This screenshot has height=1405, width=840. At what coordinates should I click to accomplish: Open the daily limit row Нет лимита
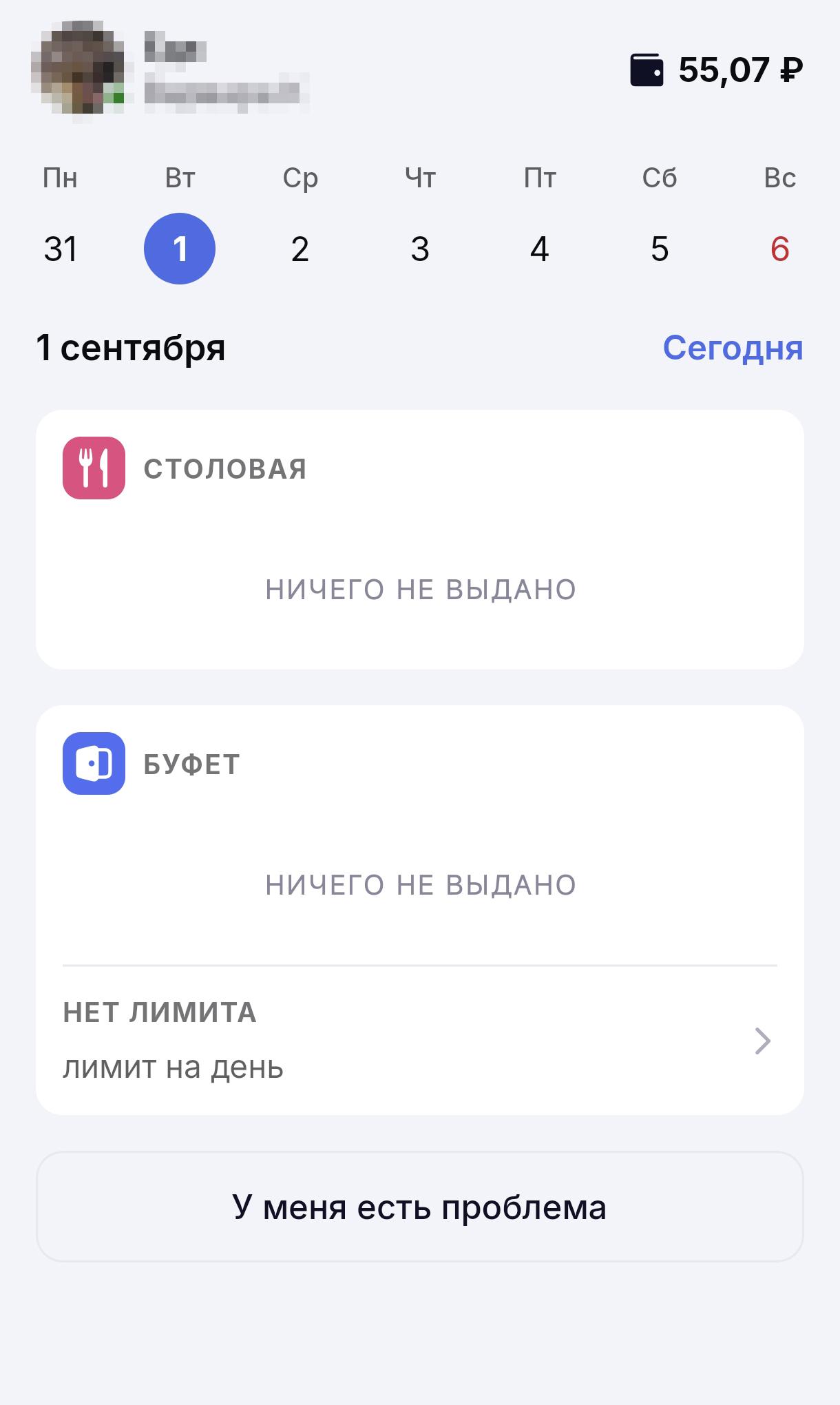click(x=420, y=1041)
